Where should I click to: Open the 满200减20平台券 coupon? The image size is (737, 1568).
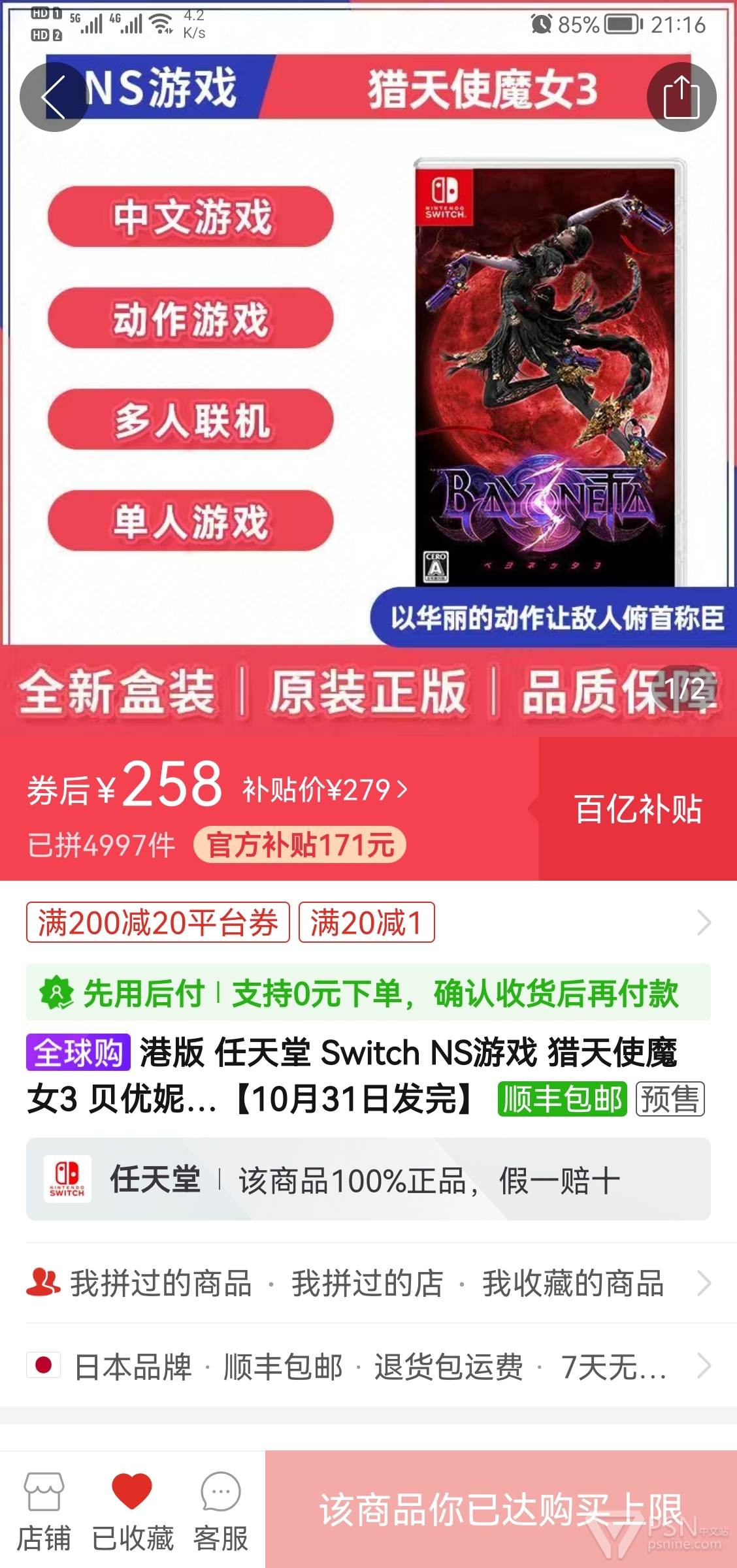click(158, 923)
